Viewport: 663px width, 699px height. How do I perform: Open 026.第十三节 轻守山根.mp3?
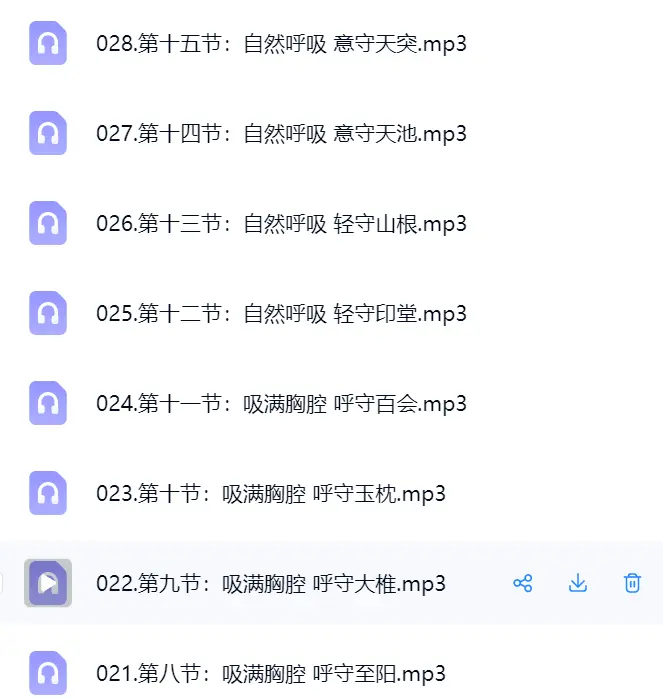pyautogui.click(x=281, y=224)
